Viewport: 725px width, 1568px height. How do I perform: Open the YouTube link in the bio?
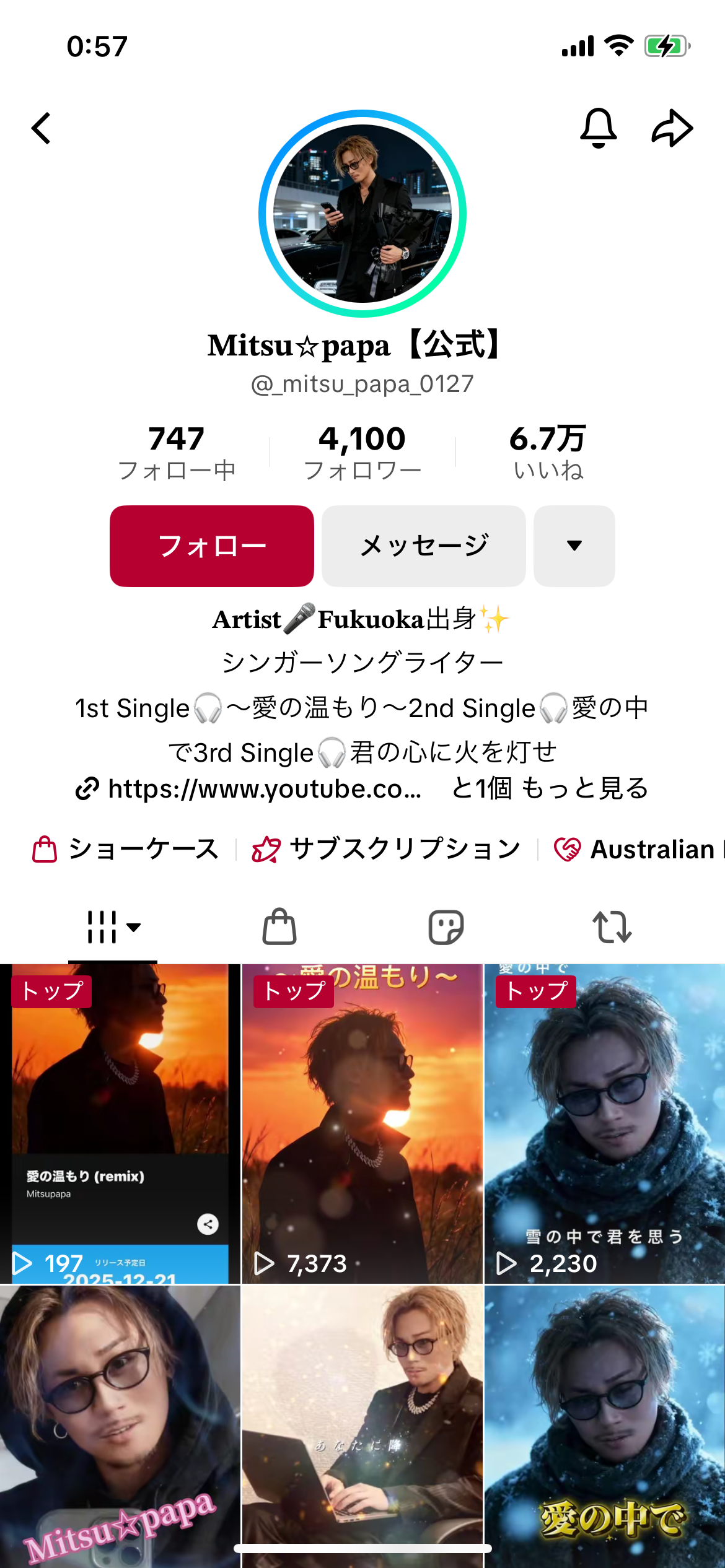point(254,789)
